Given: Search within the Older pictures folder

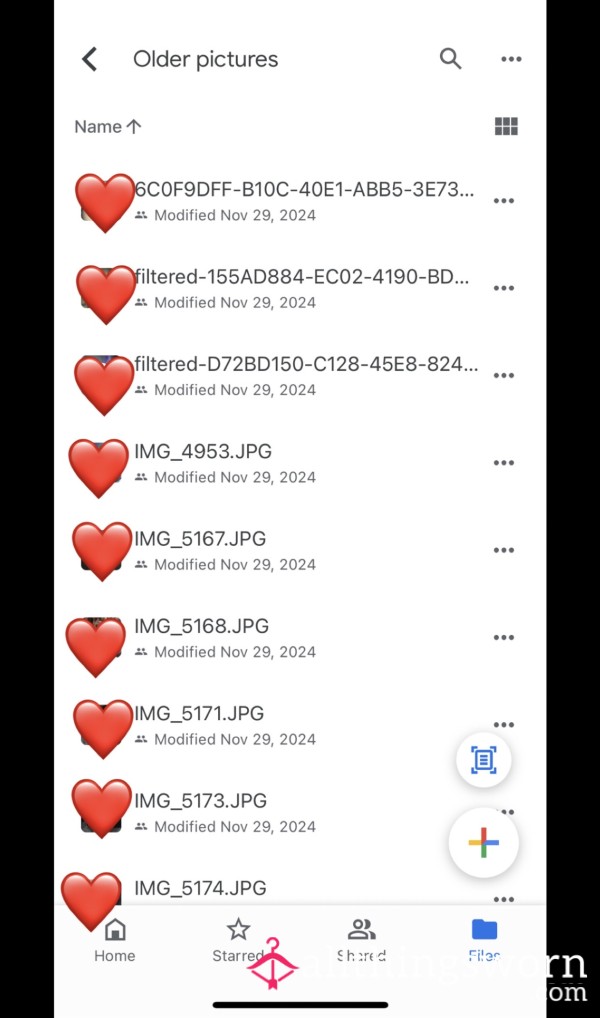Looking at the screenshot, I should [x=451, y=59].
